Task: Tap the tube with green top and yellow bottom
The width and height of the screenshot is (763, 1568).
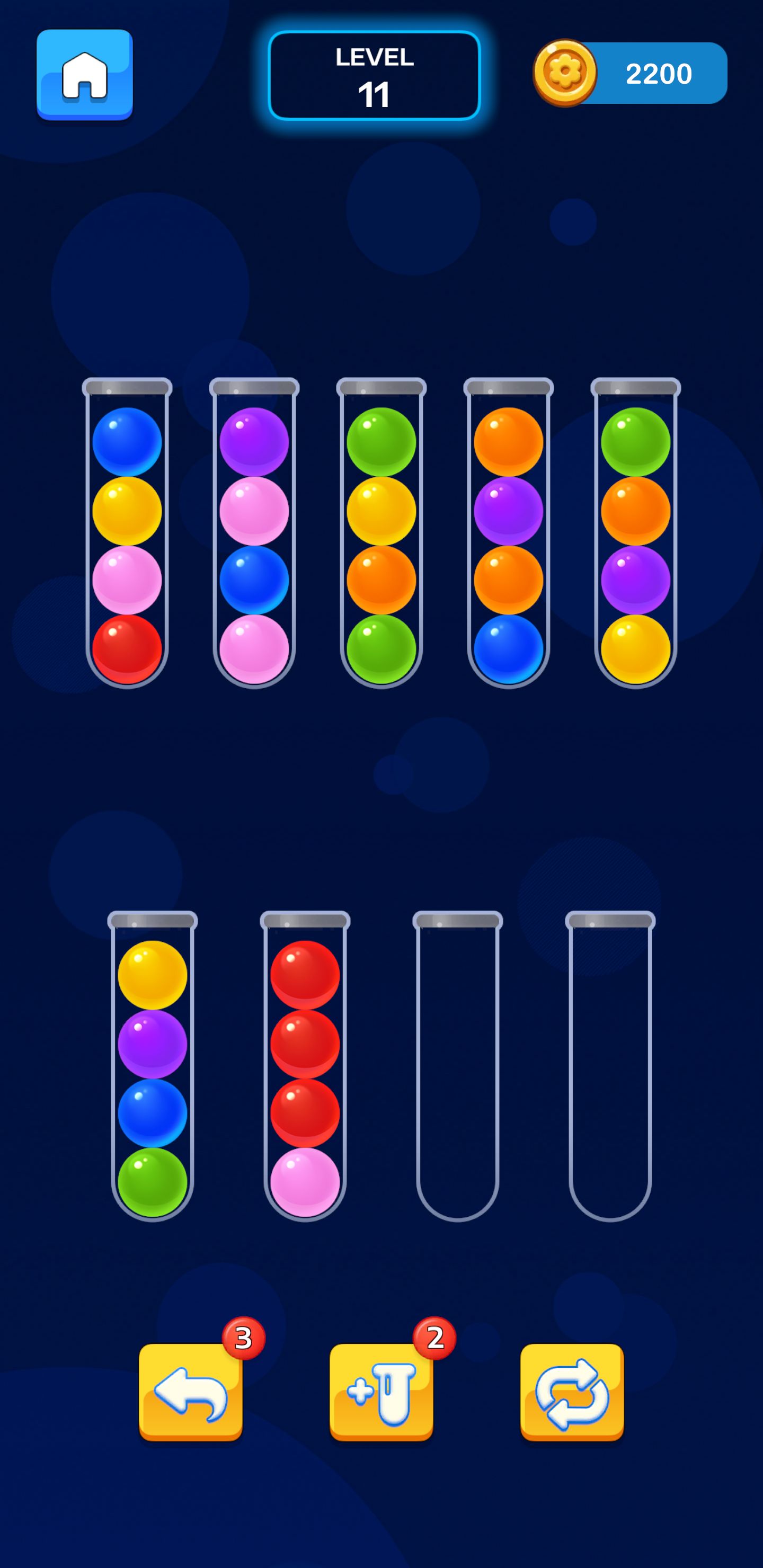Action: (x=635, y=534)
